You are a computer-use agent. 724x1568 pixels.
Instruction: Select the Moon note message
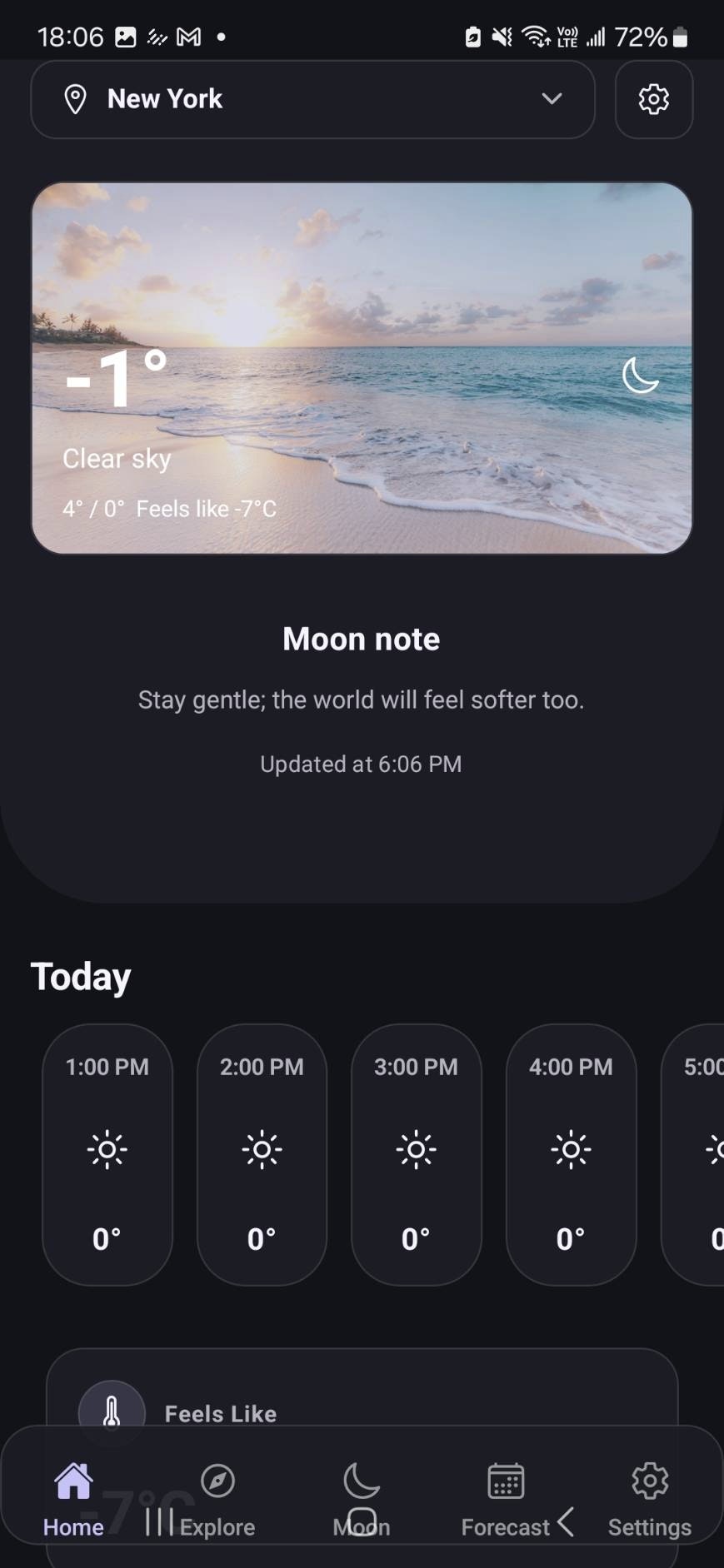tap(361, 699)
